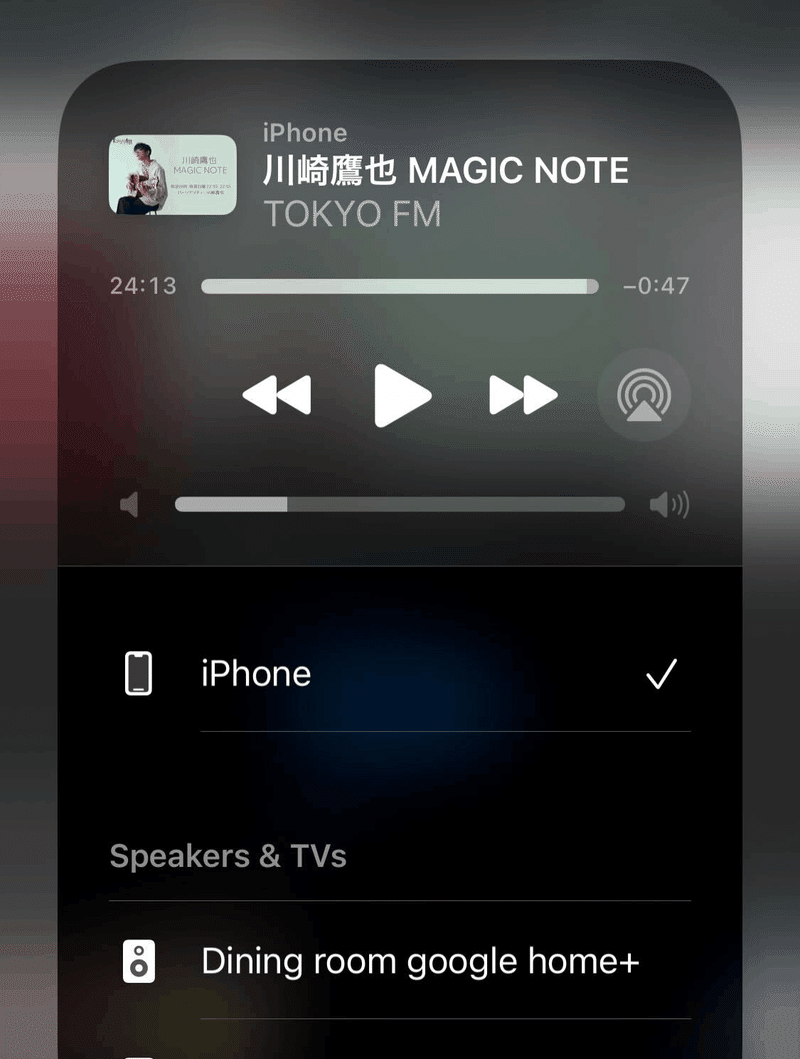Tap the playback progress bar
Screen dimensions: 800x1059
pos(399,286)
